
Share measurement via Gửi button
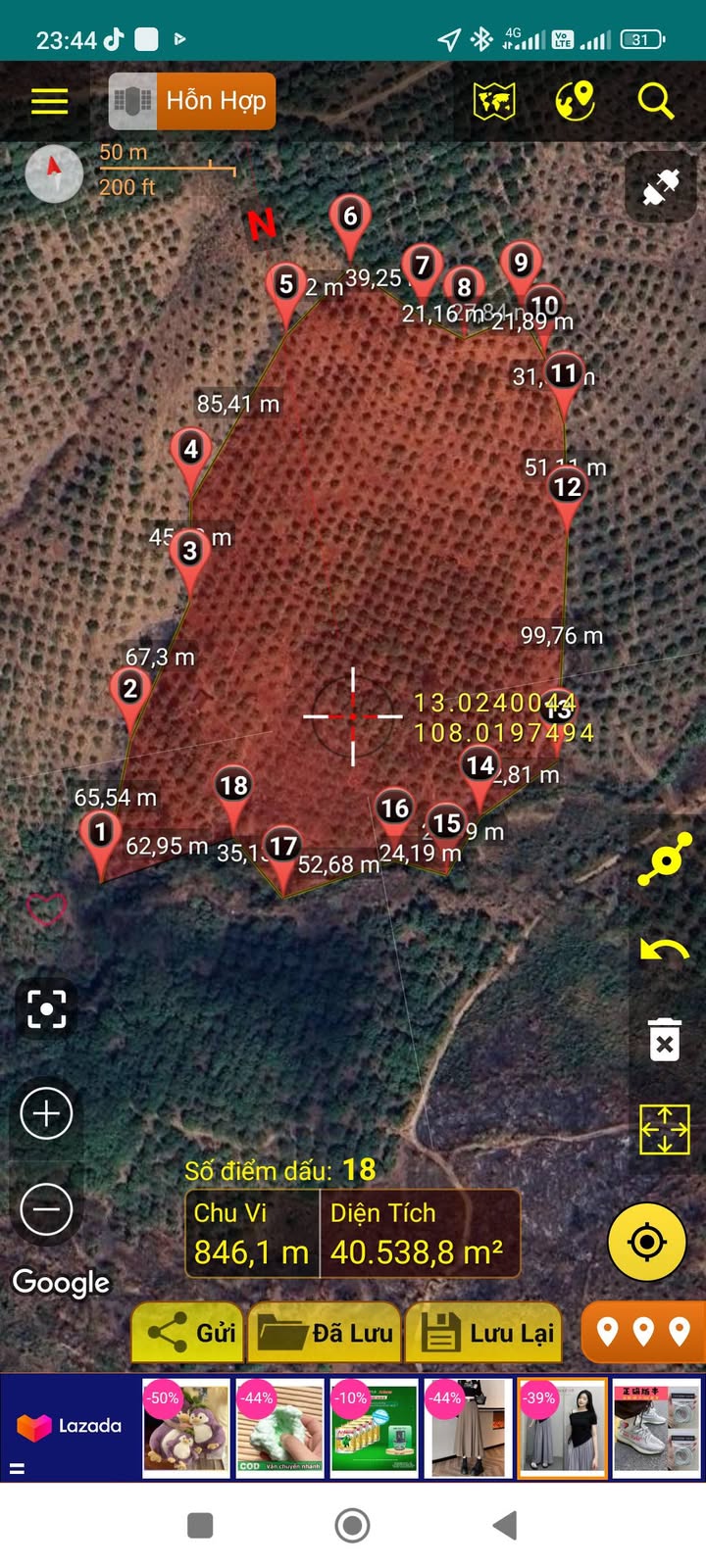[187, 1332]
